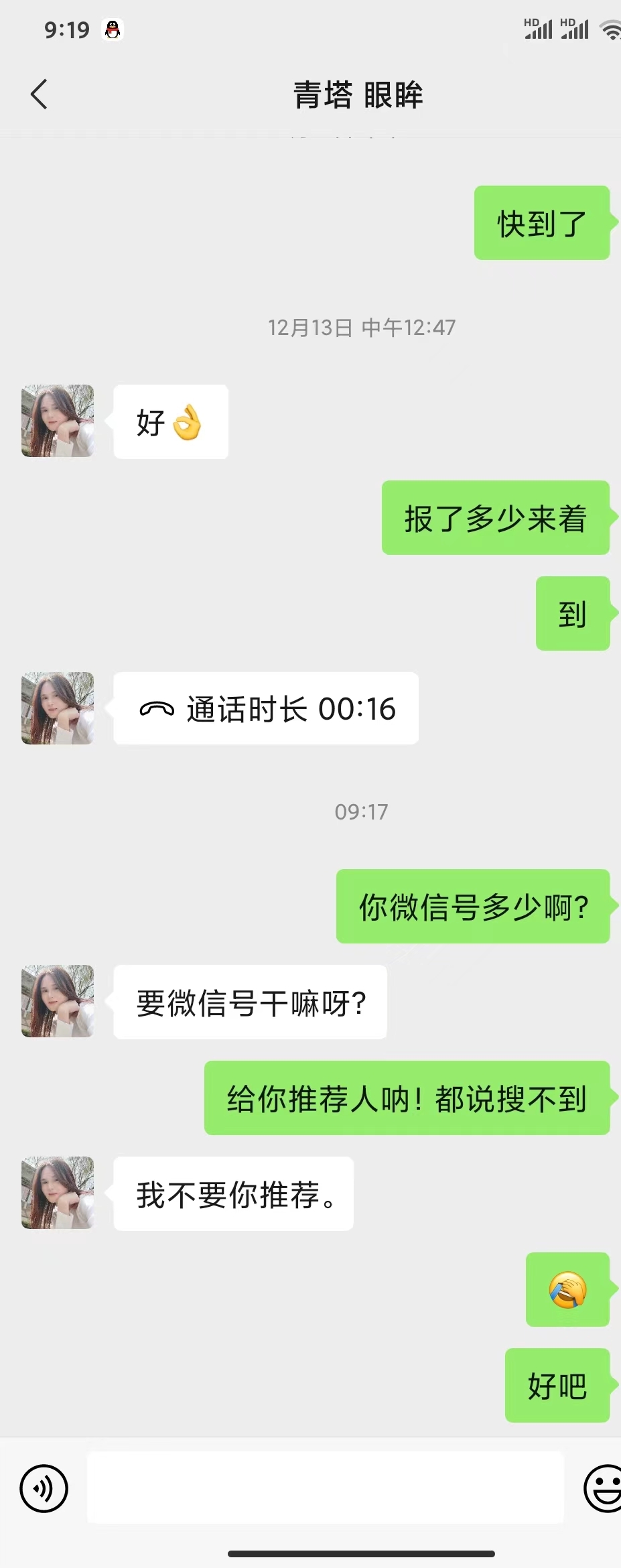Open contact avatar beside 我不要你推荐。
Viewport: 621px width, 1568px height.
58,1193
